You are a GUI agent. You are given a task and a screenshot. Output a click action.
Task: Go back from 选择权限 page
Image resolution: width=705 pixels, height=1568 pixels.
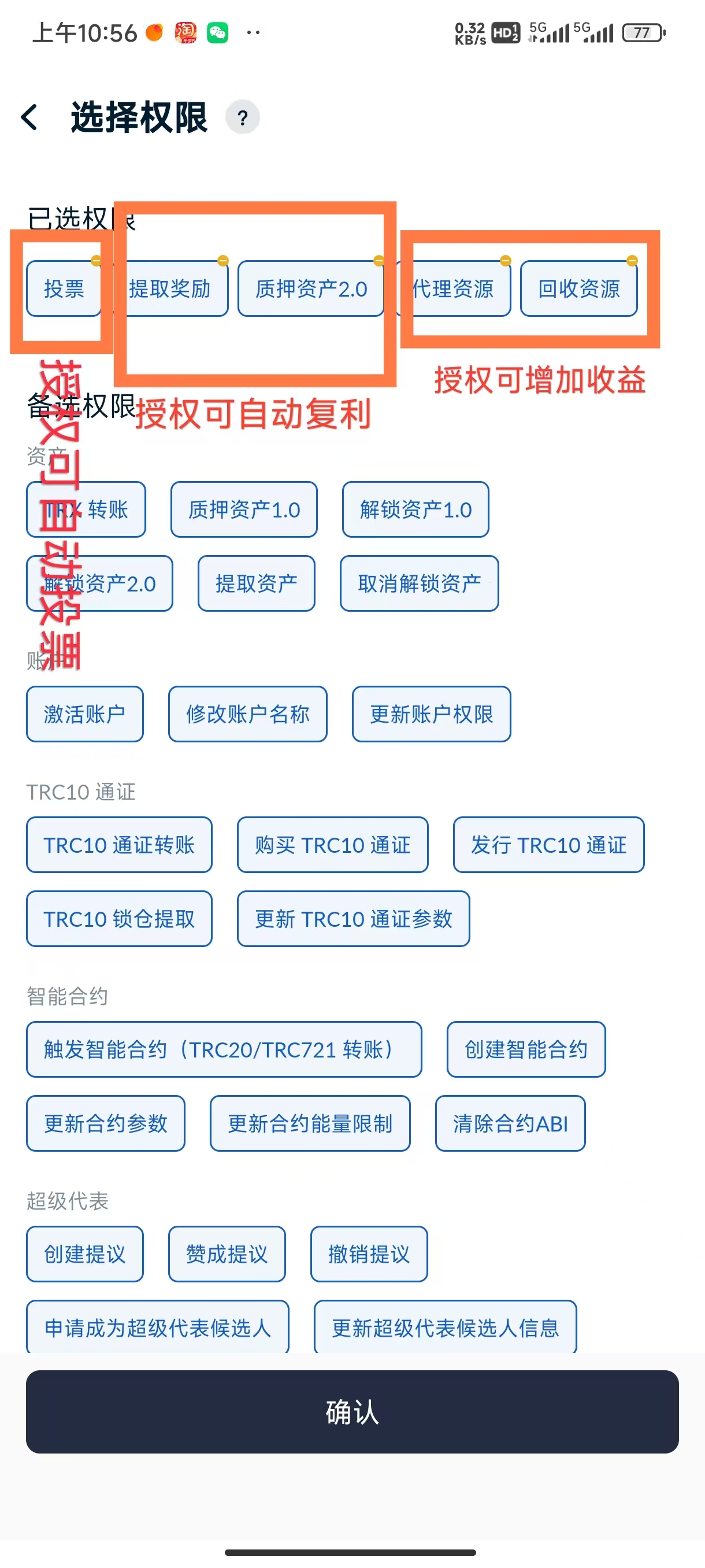30,117
